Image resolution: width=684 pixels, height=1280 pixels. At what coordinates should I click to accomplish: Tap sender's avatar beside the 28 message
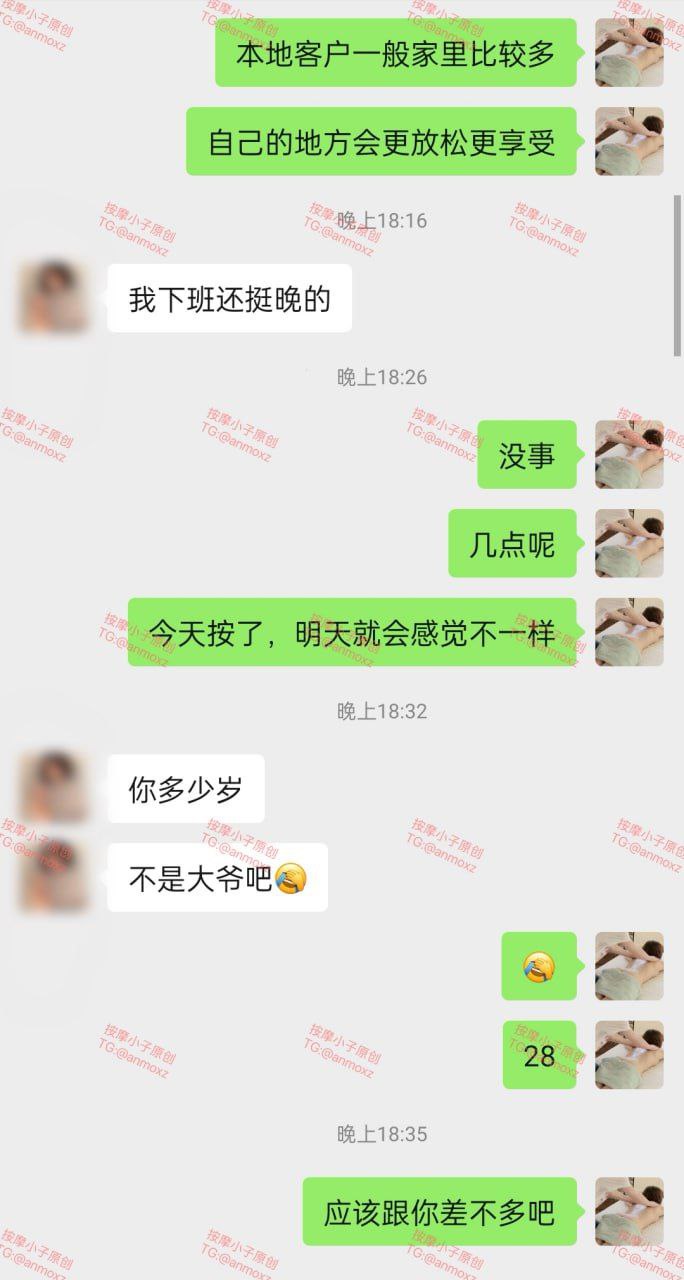pyautogui.click(x=629, y=1055)
